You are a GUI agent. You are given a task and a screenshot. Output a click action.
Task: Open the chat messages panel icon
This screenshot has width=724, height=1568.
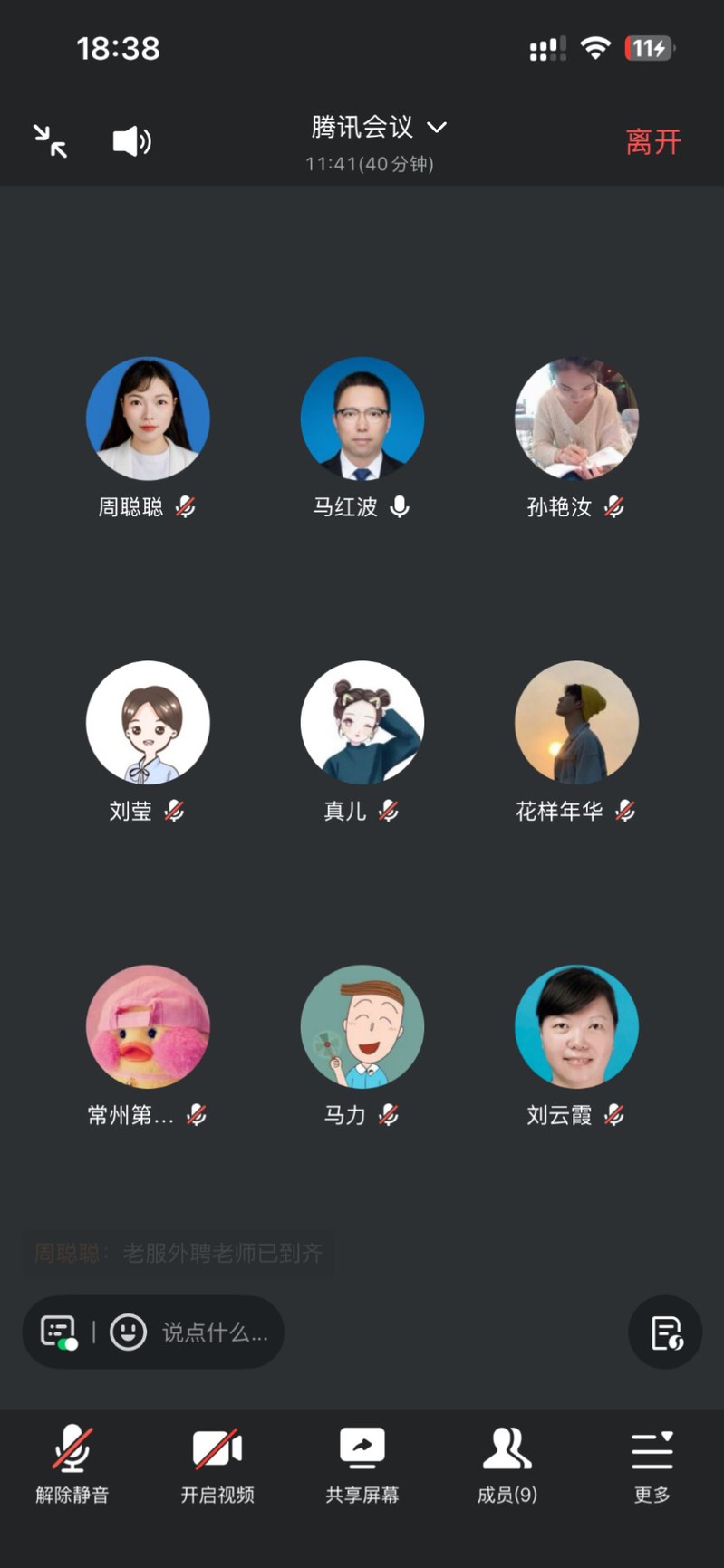pos(59,1332)
